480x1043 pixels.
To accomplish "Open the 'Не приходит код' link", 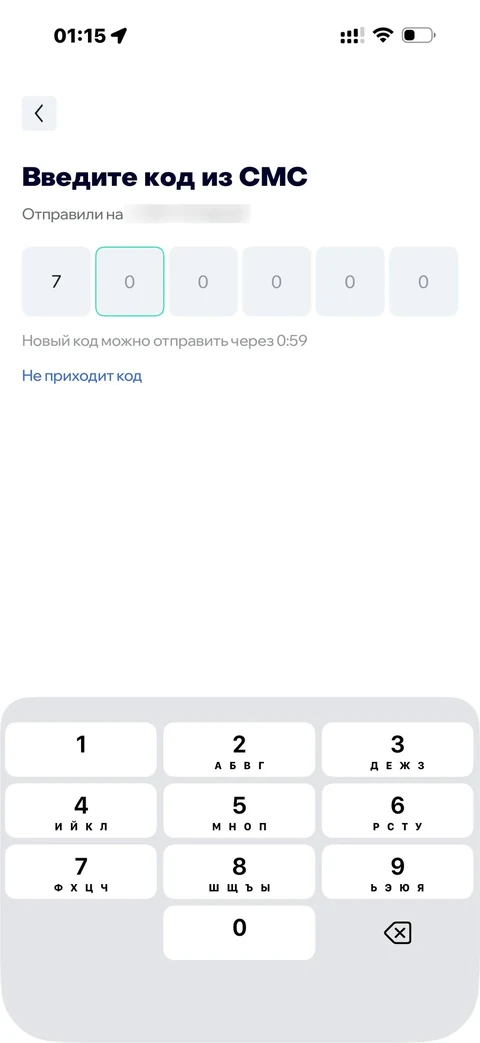I will (x=82, y=376).
